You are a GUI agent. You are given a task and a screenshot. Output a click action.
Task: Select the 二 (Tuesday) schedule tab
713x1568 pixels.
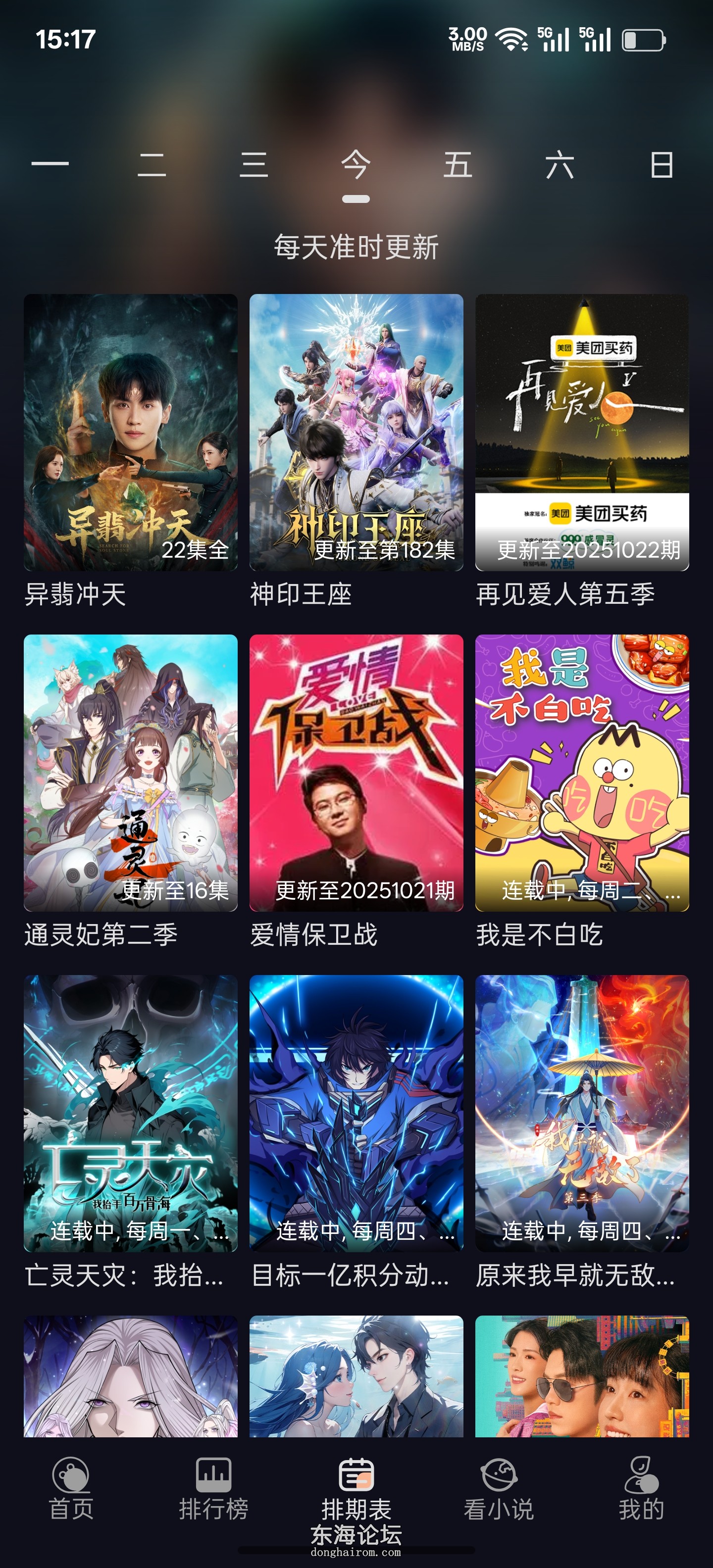[x=152, y=164]
